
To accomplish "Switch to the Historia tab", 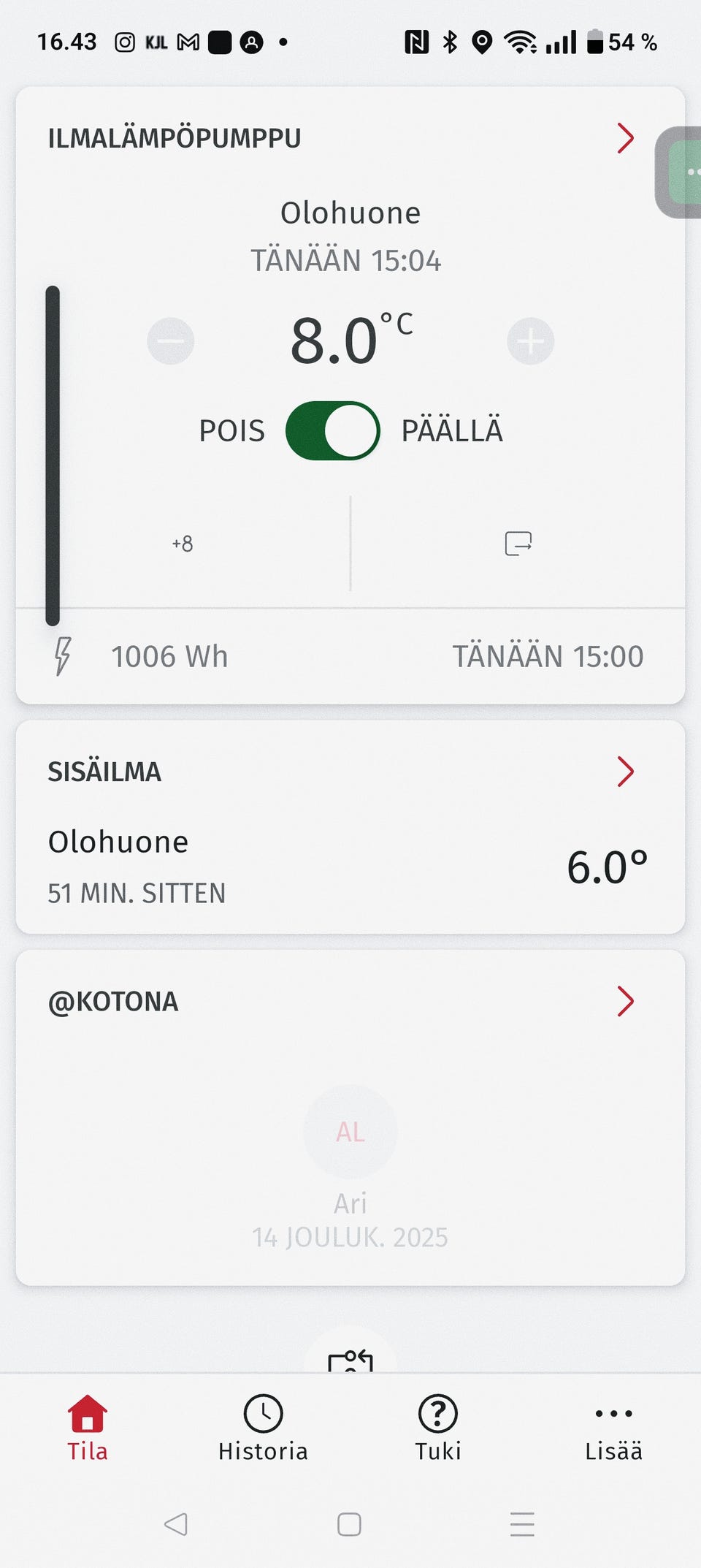I will [263, 1412].
